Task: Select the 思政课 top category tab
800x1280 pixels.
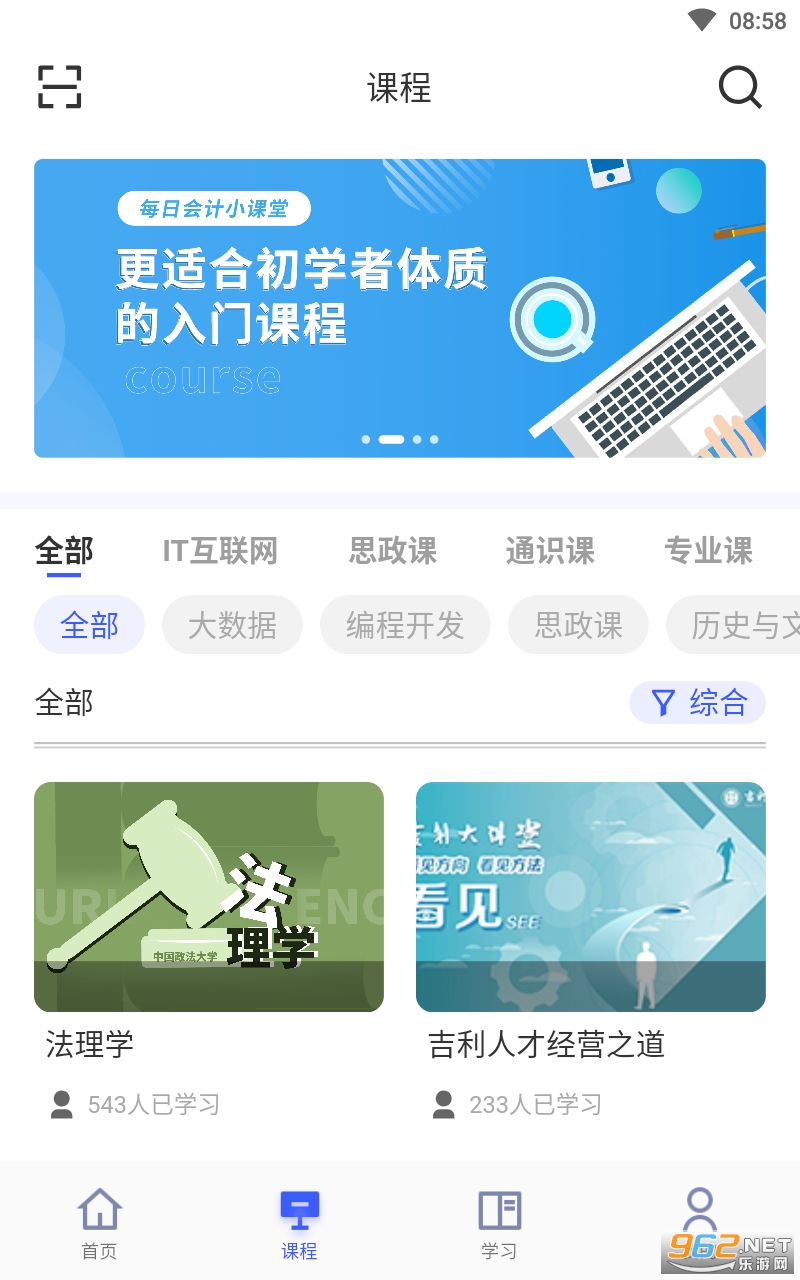Action: tap(393, 551)
